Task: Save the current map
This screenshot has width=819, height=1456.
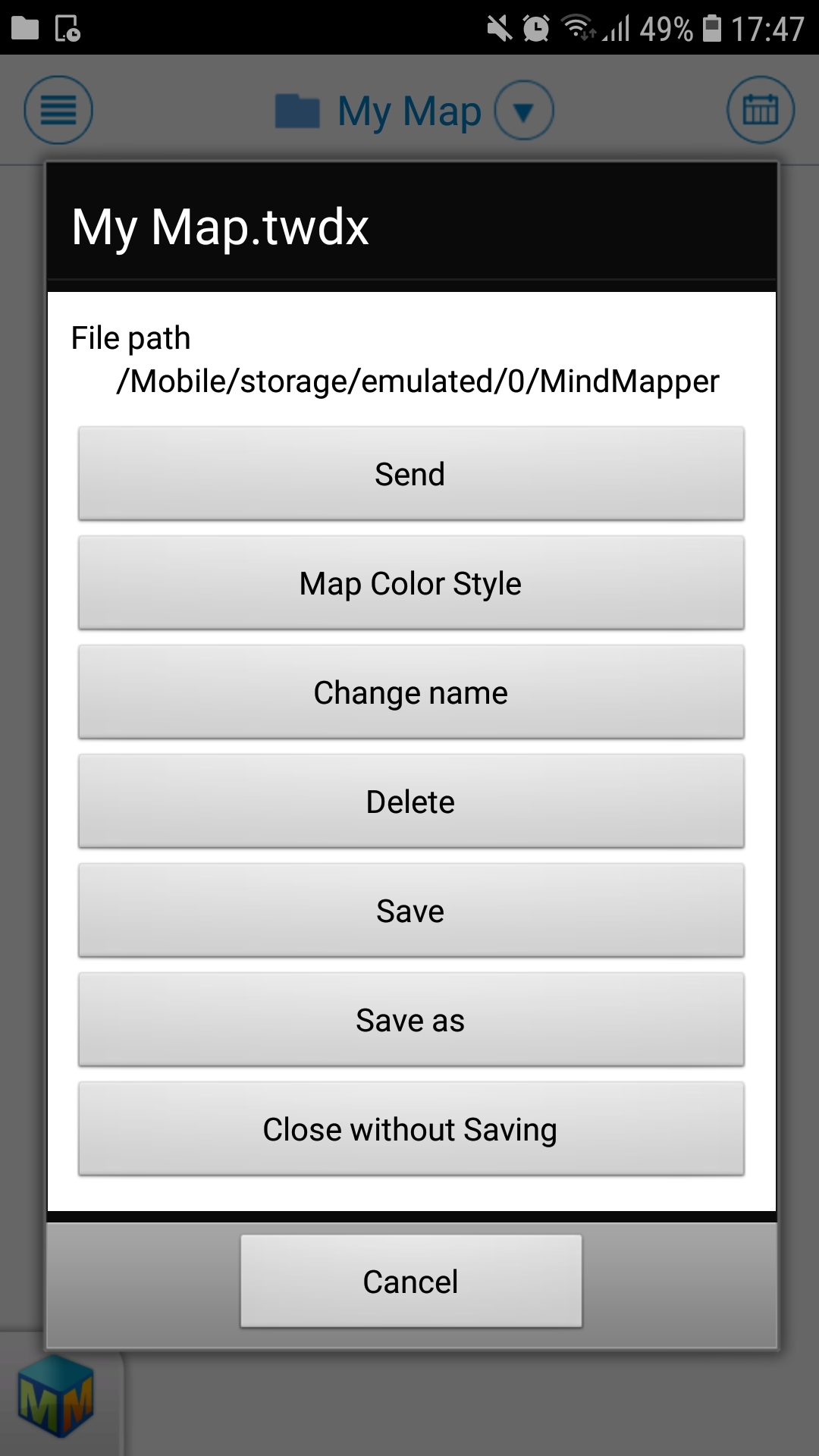Action: (x=410, y=911)
